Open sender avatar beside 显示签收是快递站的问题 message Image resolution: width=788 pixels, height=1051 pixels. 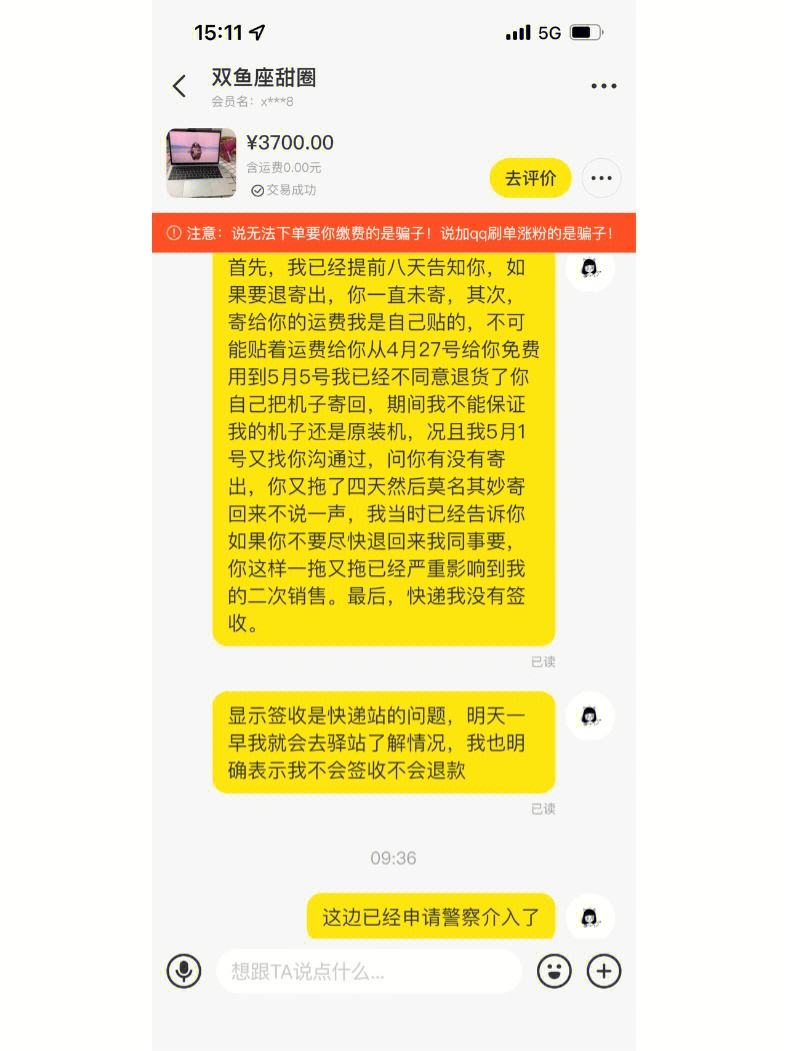pyautogui.click(x=590, y=716)
